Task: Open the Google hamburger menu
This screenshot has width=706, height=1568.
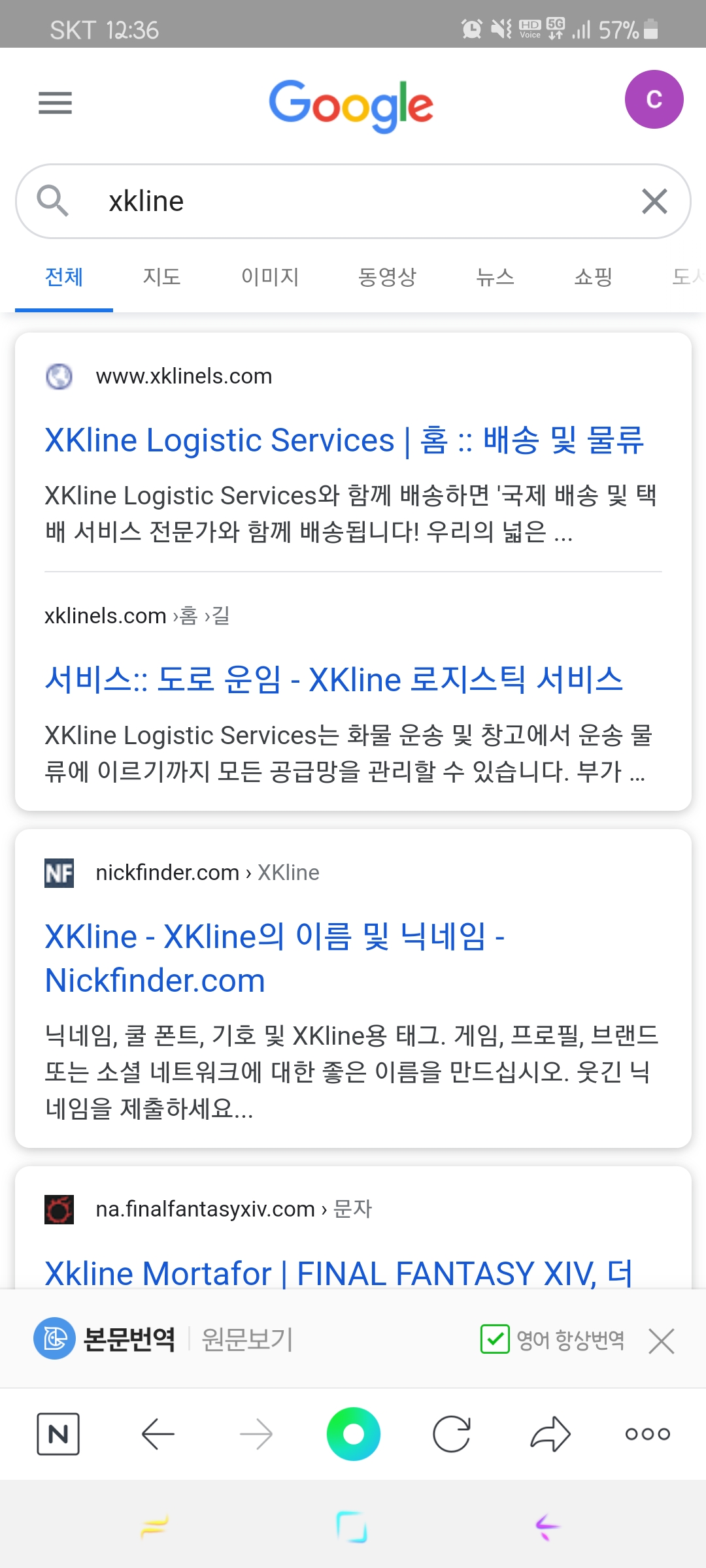Action: (55, 103)
